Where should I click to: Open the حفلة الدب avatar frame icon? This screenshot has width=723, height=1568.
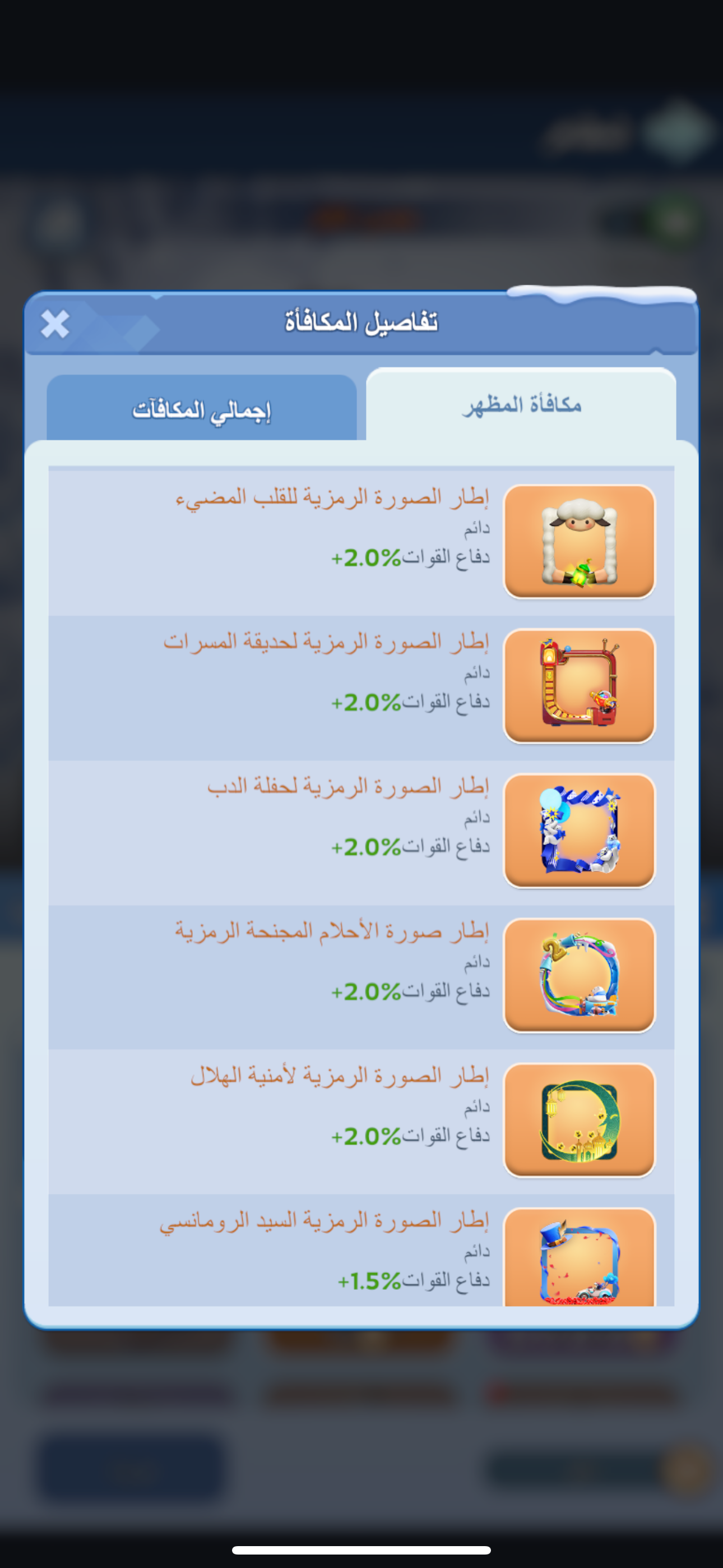(580, 830)
